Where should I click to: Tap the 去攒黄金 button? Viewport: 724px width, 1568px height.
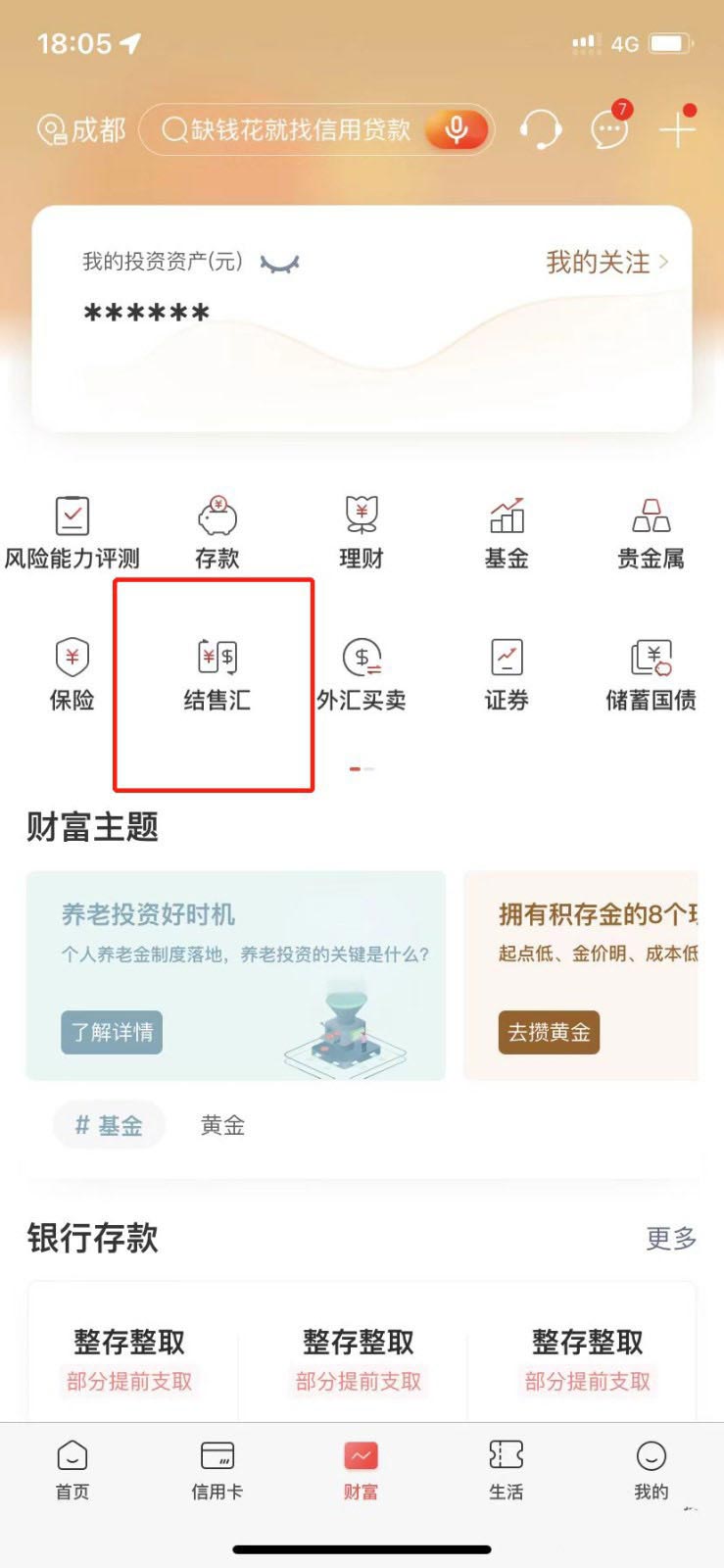pyautogui.click(x=549, y=1032)
